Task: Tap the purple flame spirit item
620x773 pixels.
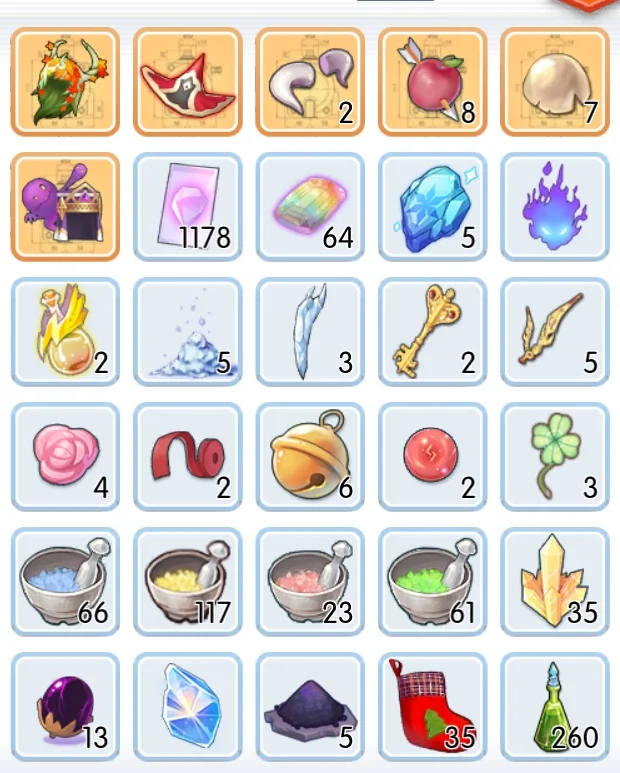Action: click(x=554, y=207)
